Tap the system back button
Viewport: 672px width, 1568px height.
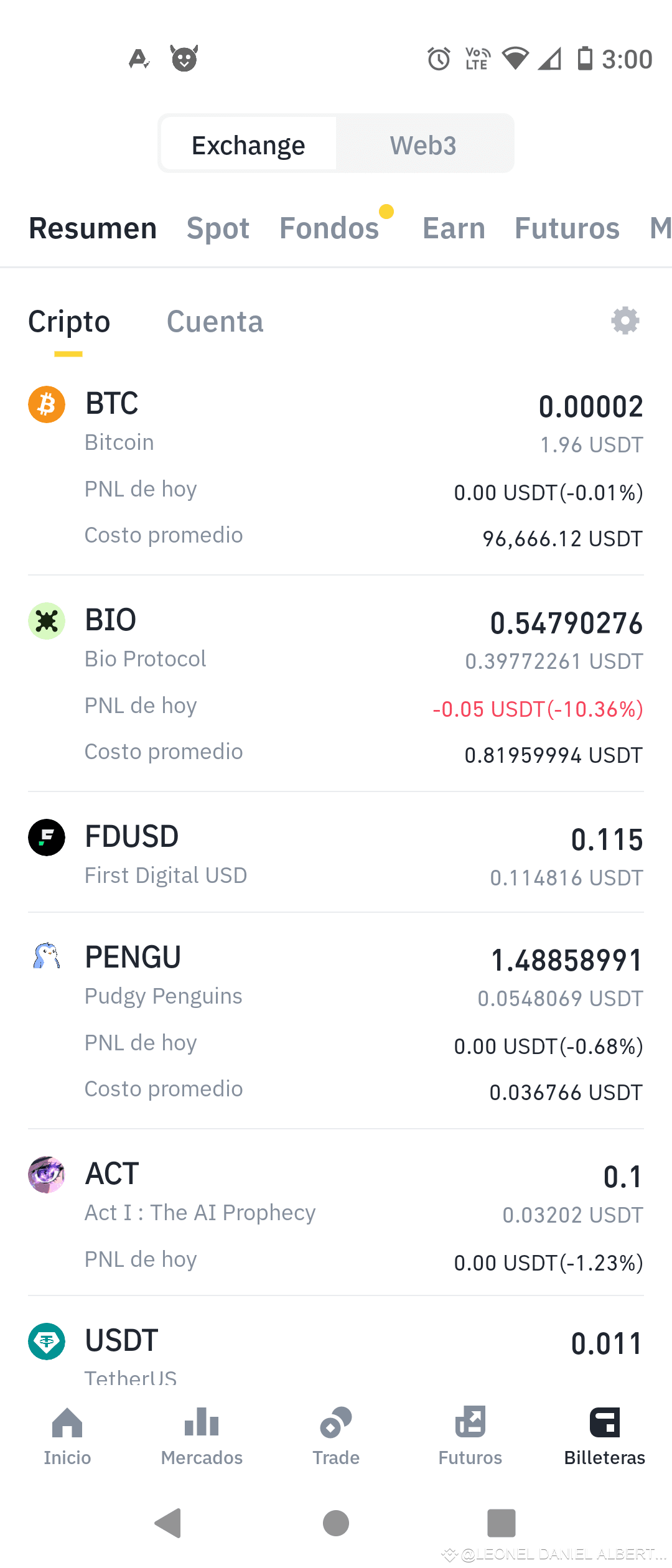168,1523
